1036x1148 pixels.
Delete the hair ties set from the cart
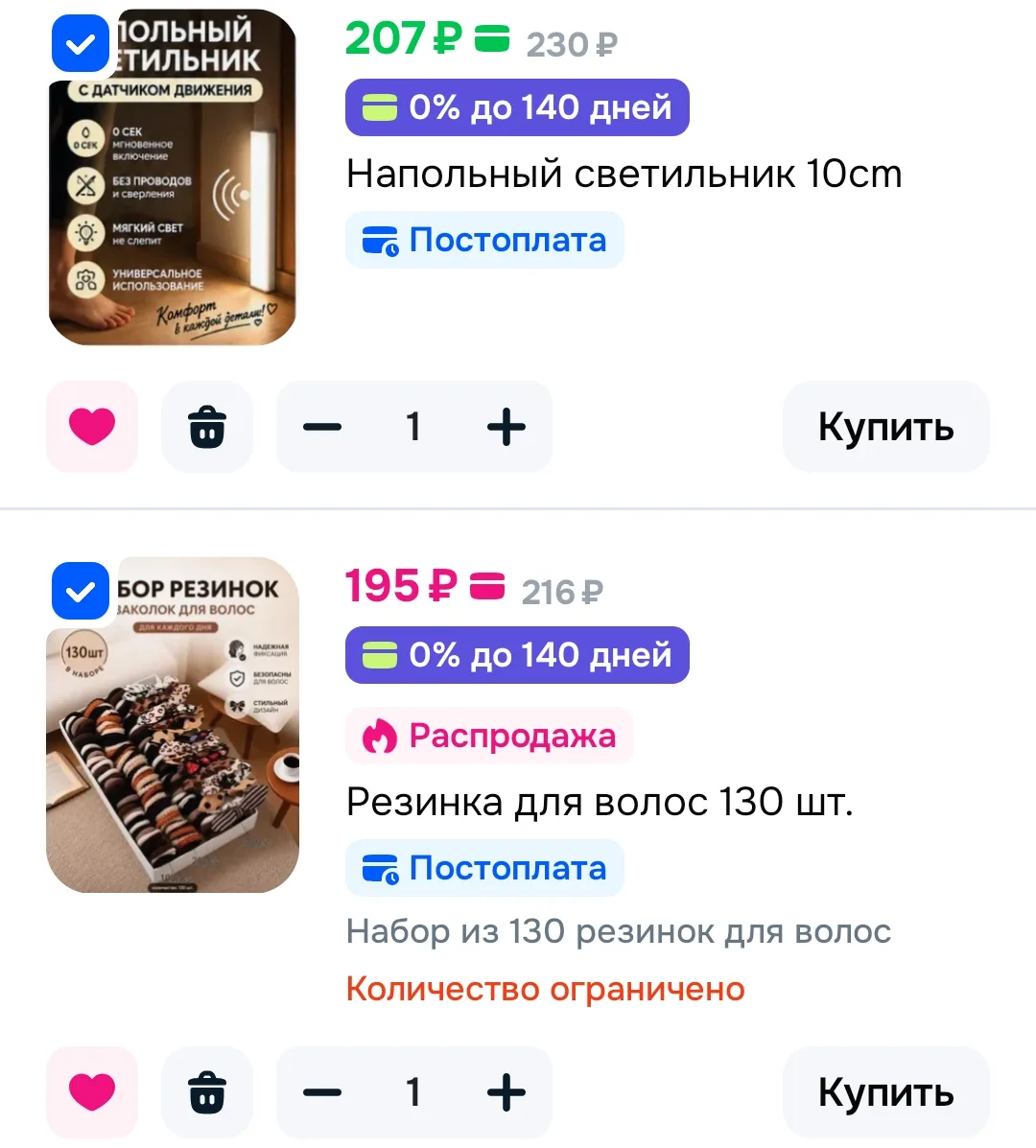pos(207,1091)
